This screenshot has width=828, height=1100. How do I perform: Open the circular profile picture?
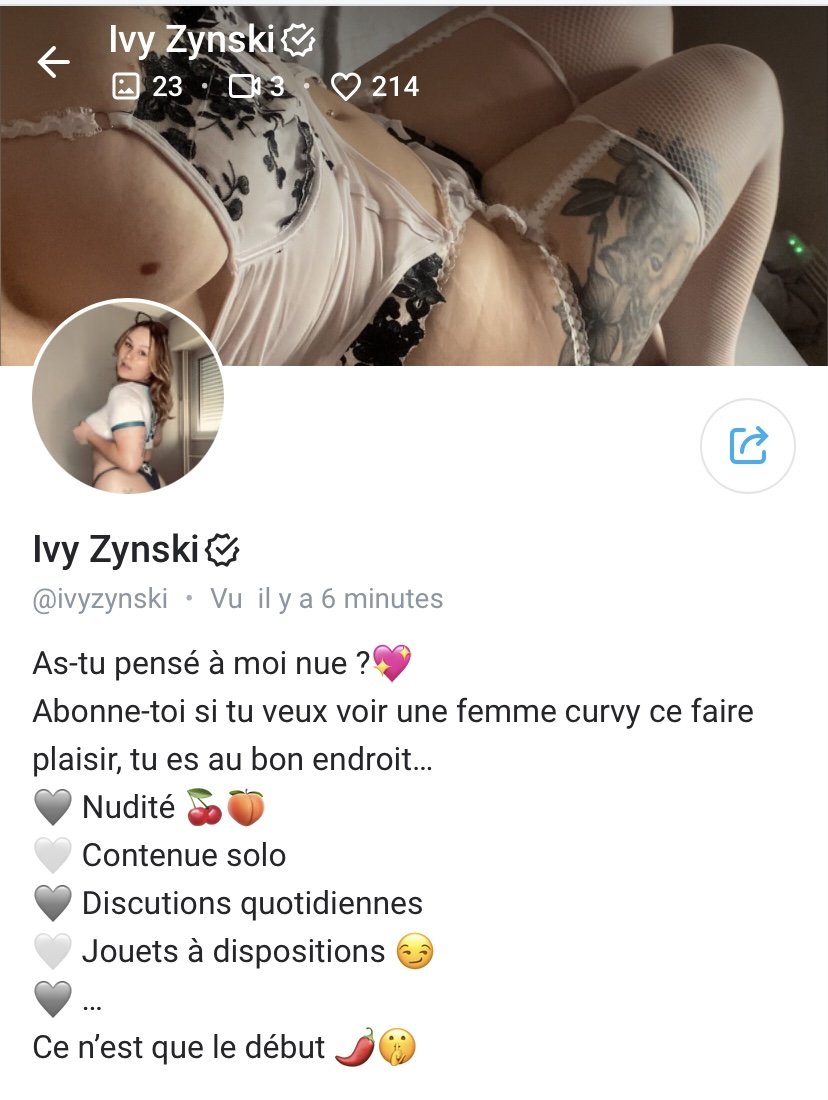tap(128, 399)
